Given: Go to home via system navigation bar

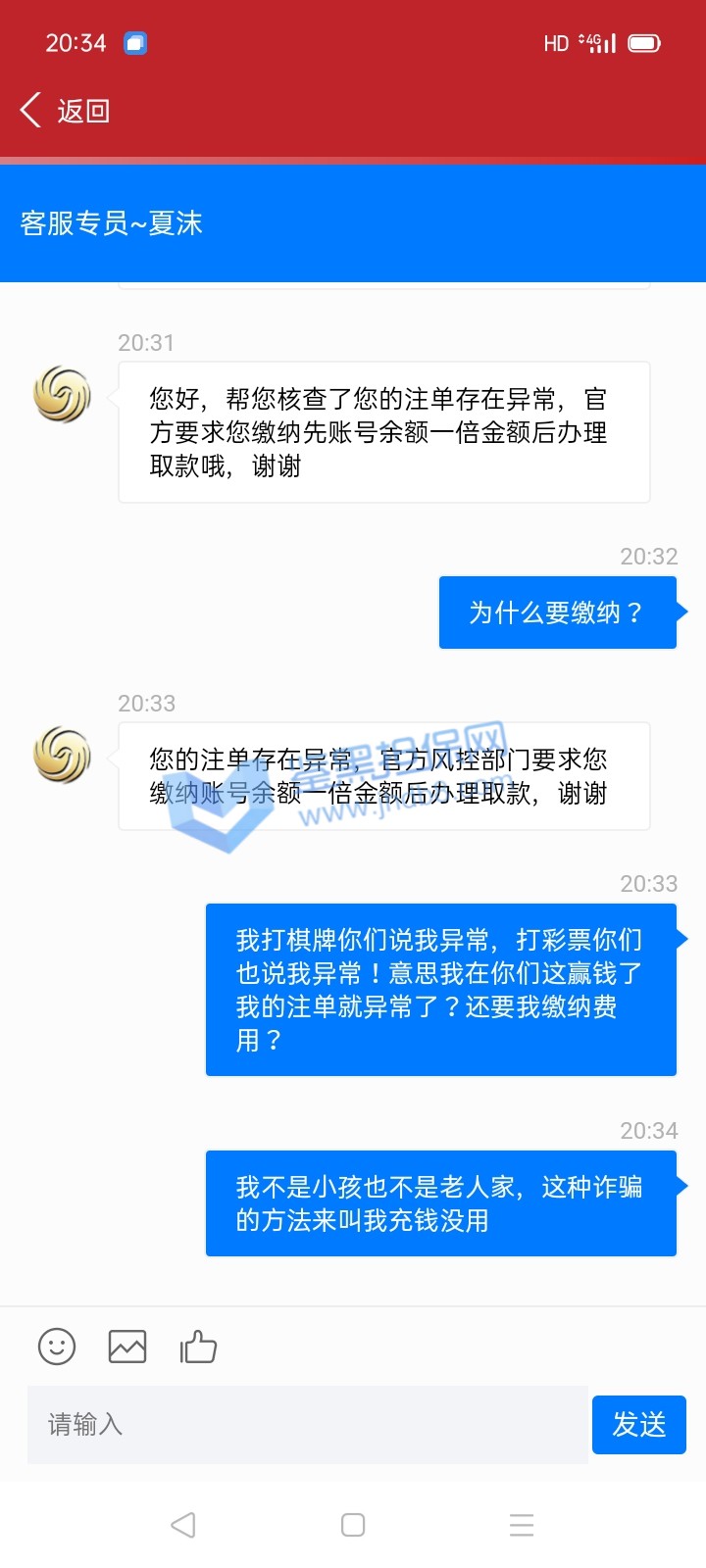Looking at the screenshot, I should click(x=353, y=1525).
